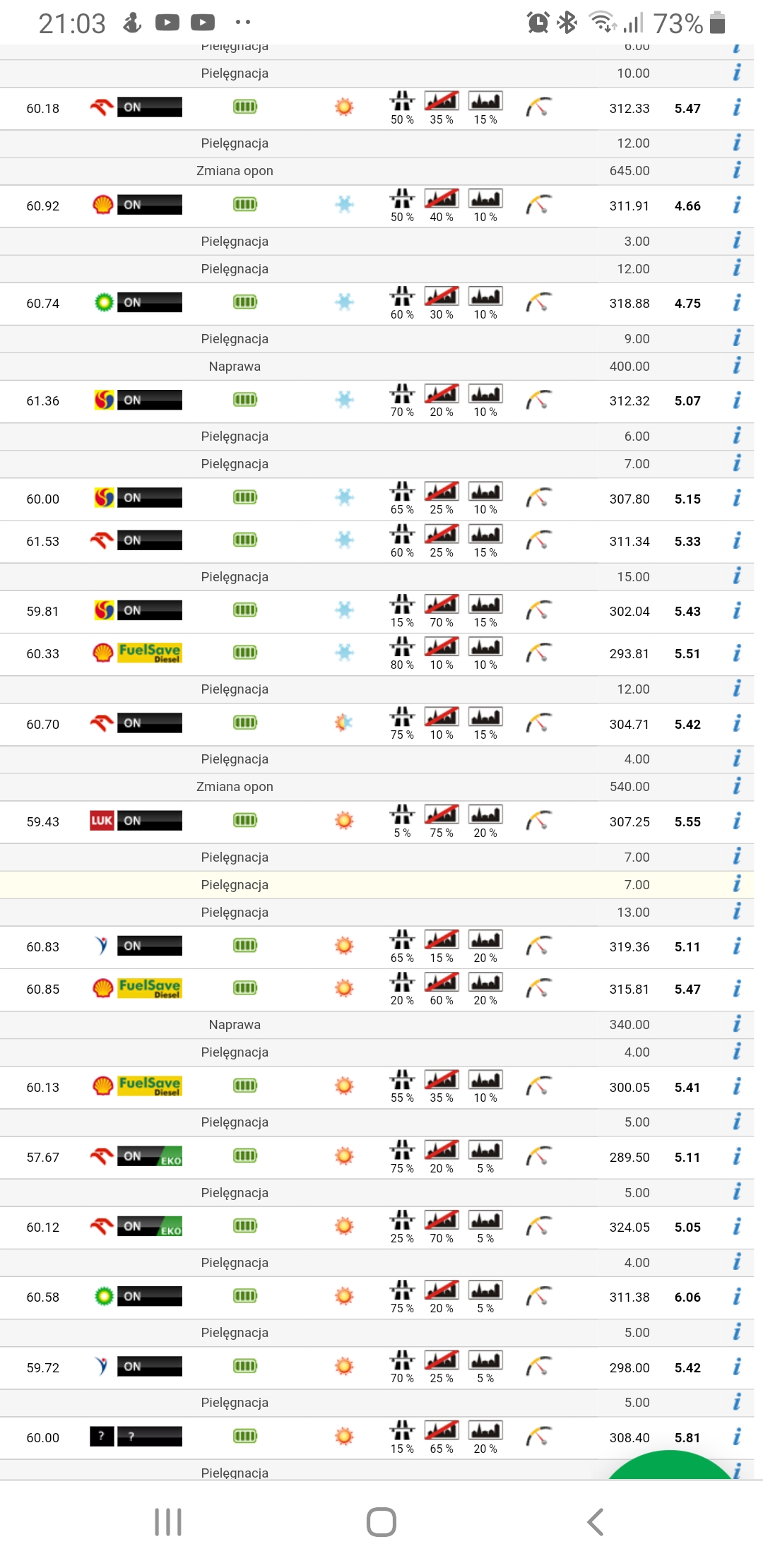Open info for Pielęgnacja 15.00 entry
The image size is (763, 1568).
point(737,576)
